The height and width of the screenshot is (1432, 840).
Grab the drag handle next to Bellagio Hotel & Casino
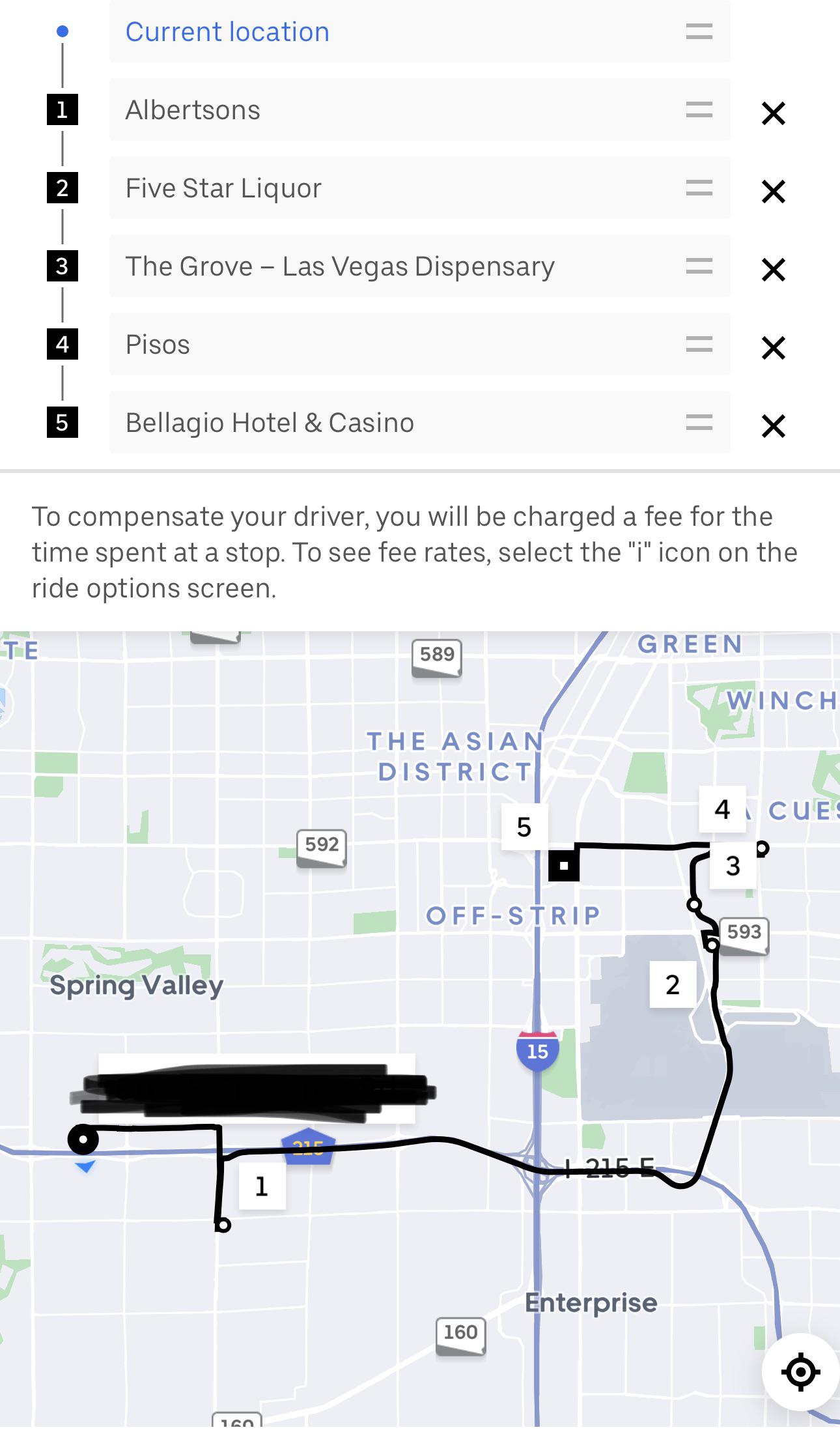(x=700, y=423)
